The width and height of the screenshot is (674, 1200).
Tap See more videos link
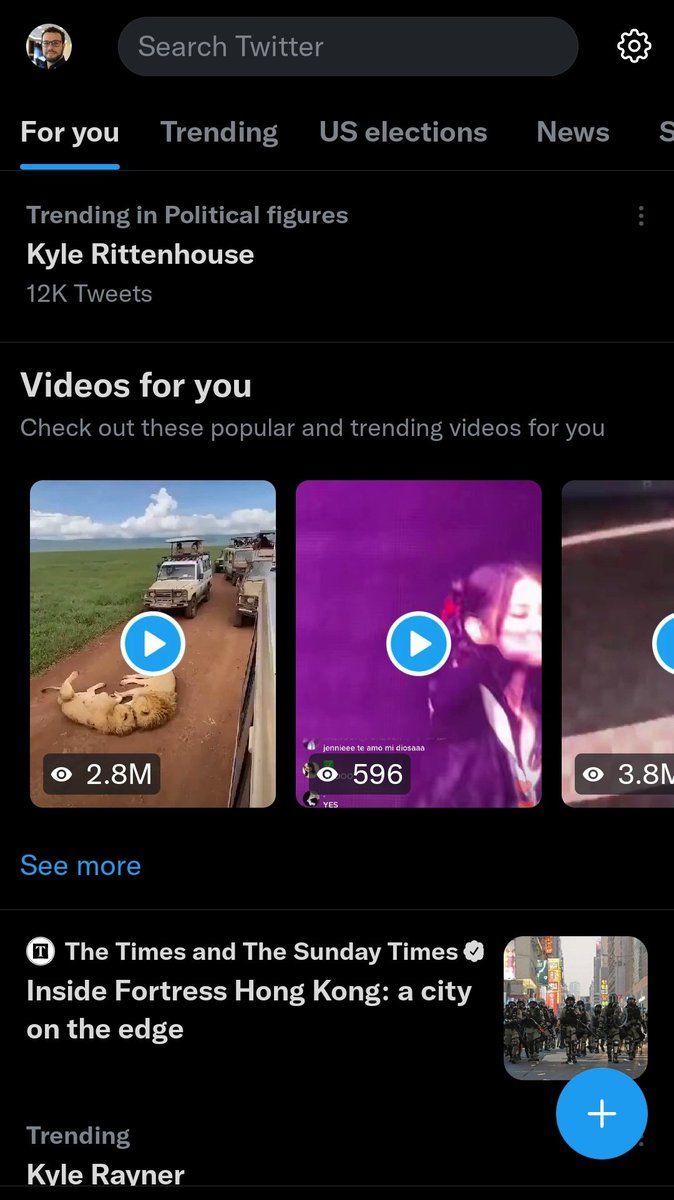click(x=81, y=865)
